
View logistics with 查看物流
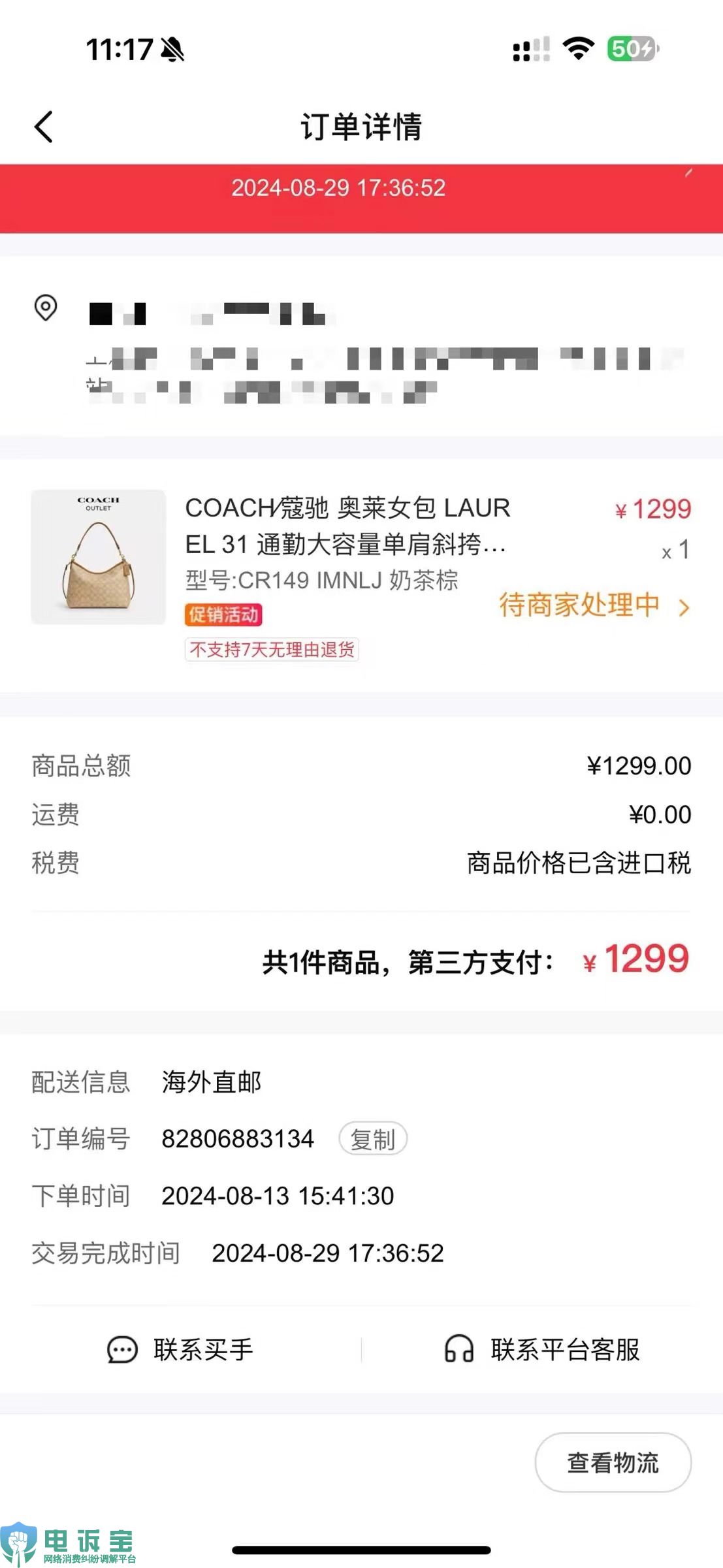(x=613, y=1463)
